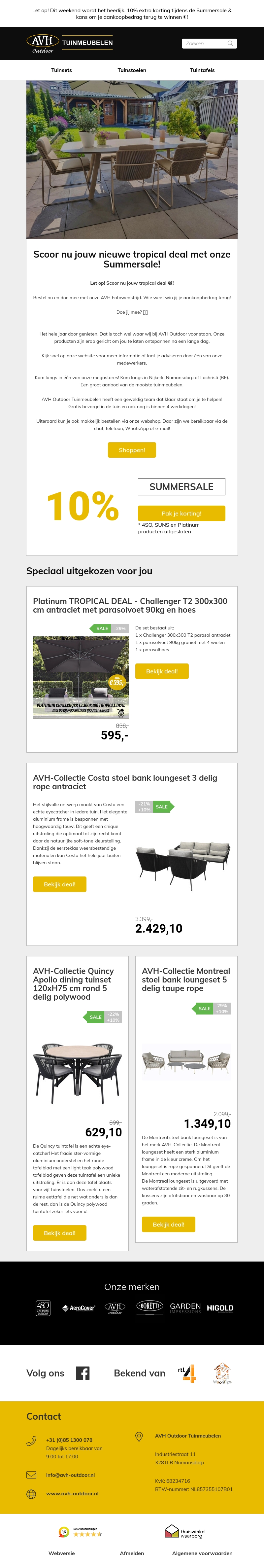View the Costa loungeset deal

pyautogui.click(x=60, y=884)
